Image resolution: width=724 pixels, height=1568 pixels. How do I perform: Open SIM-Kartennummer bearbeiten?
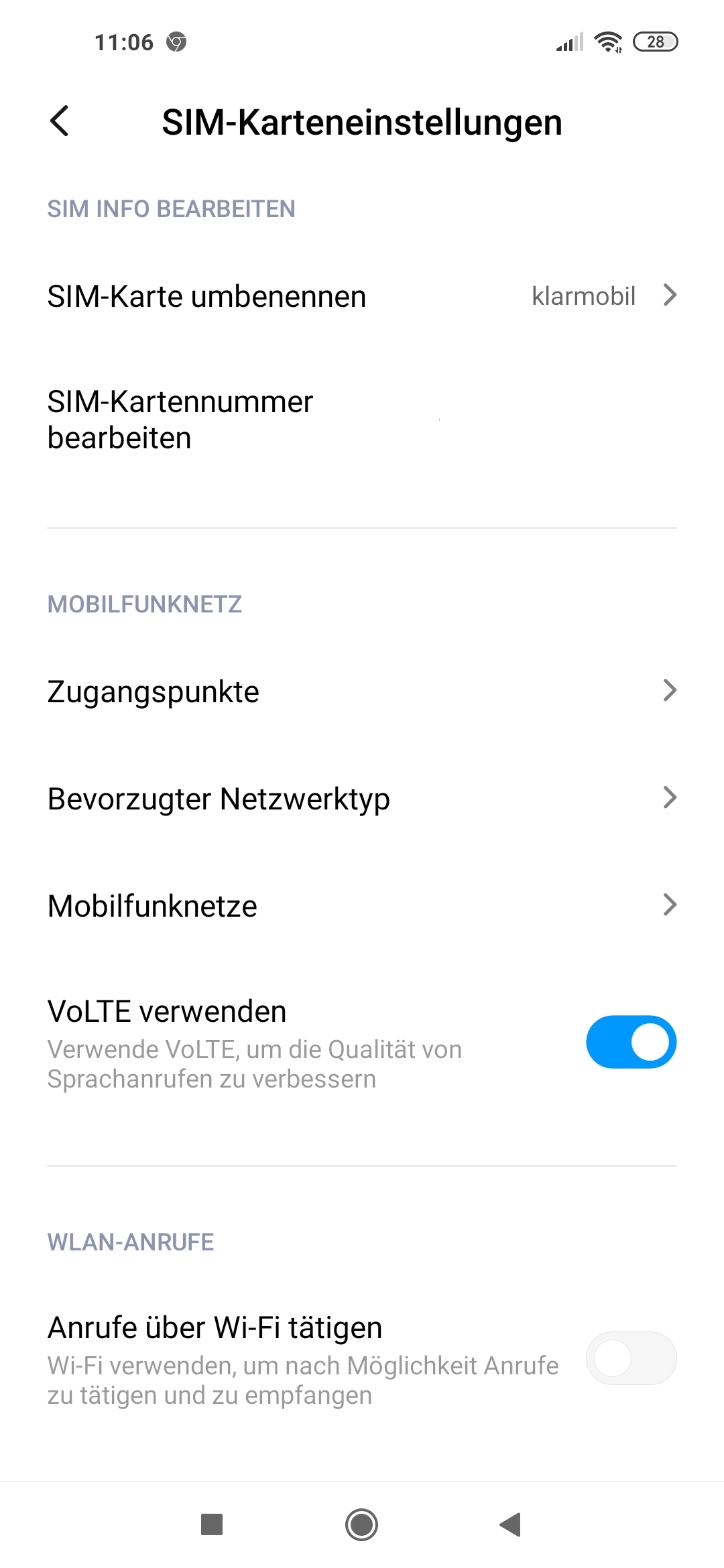click(362, 420)
